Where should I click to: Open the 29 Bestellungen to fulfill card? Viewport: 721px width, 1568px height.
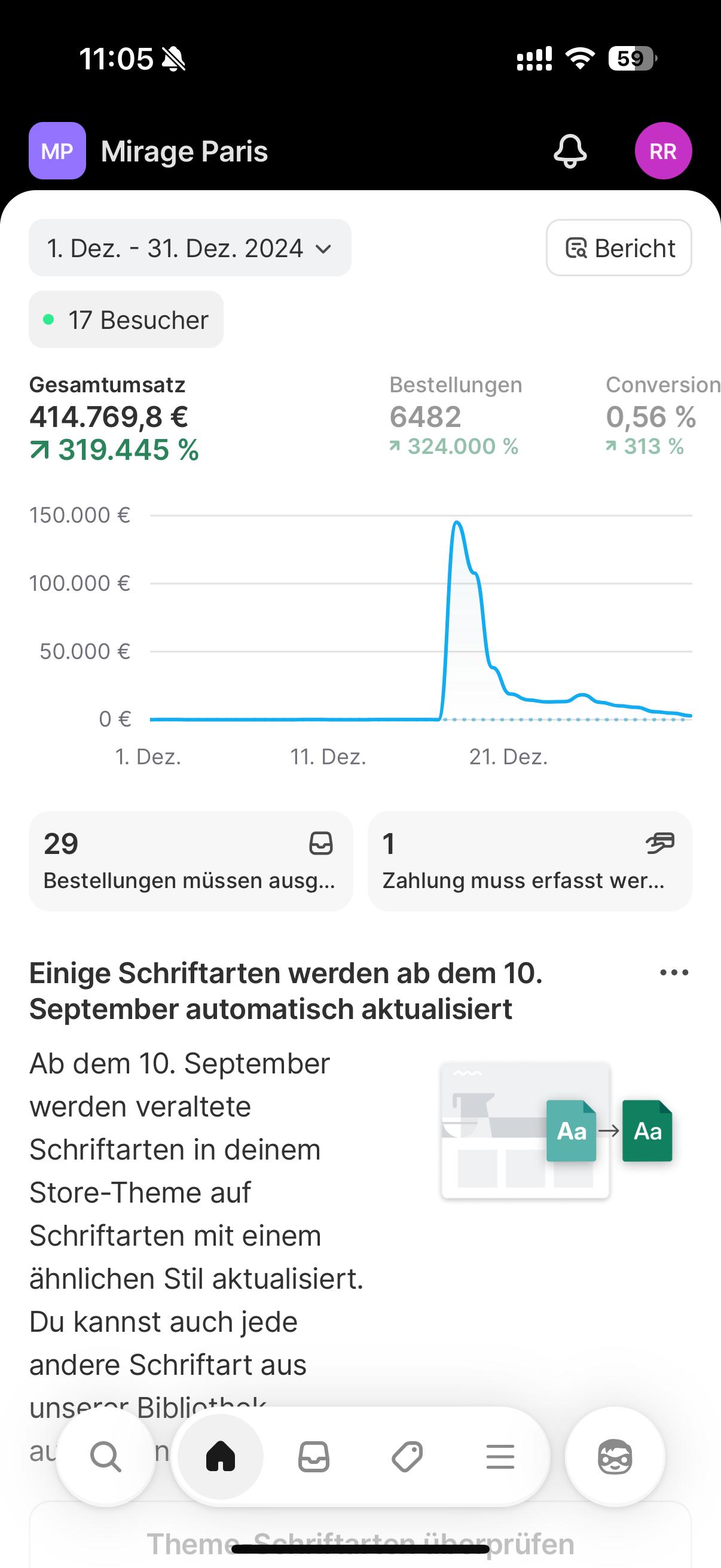pyautogui.click(x=191, y=861)
